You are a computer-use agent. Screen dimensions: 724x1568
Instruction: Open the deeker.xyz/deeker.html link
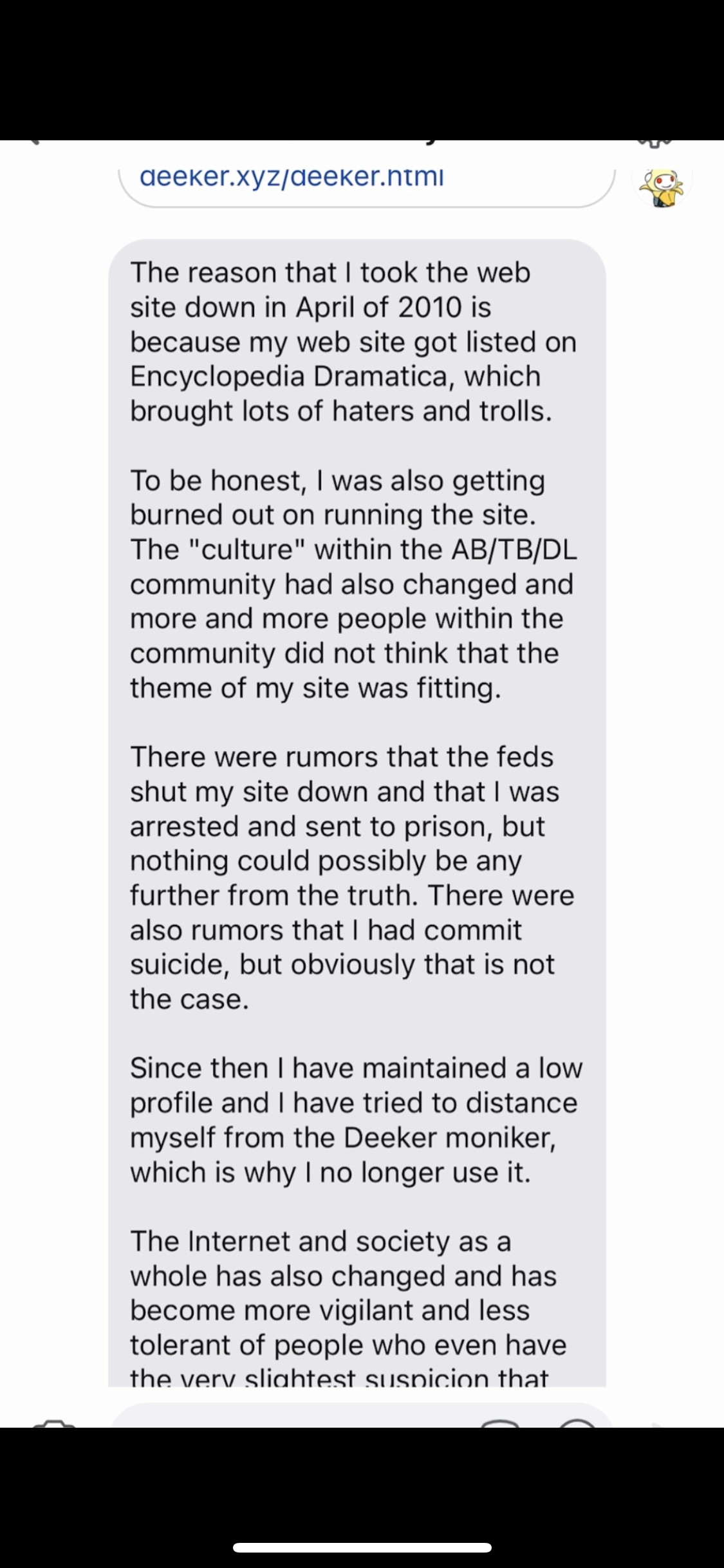[x=292, y=176]
